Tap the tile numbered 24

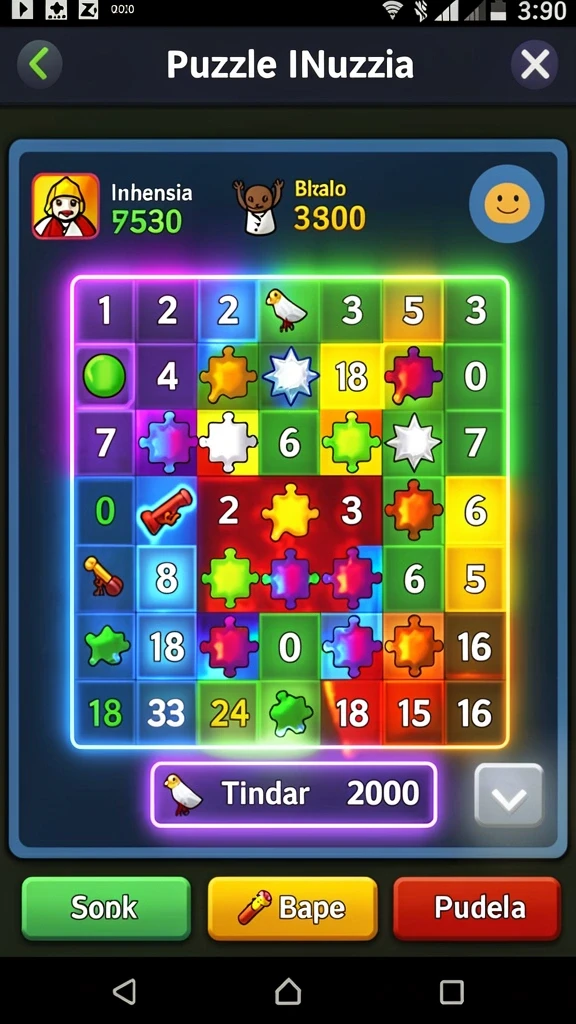click(229, 714)
